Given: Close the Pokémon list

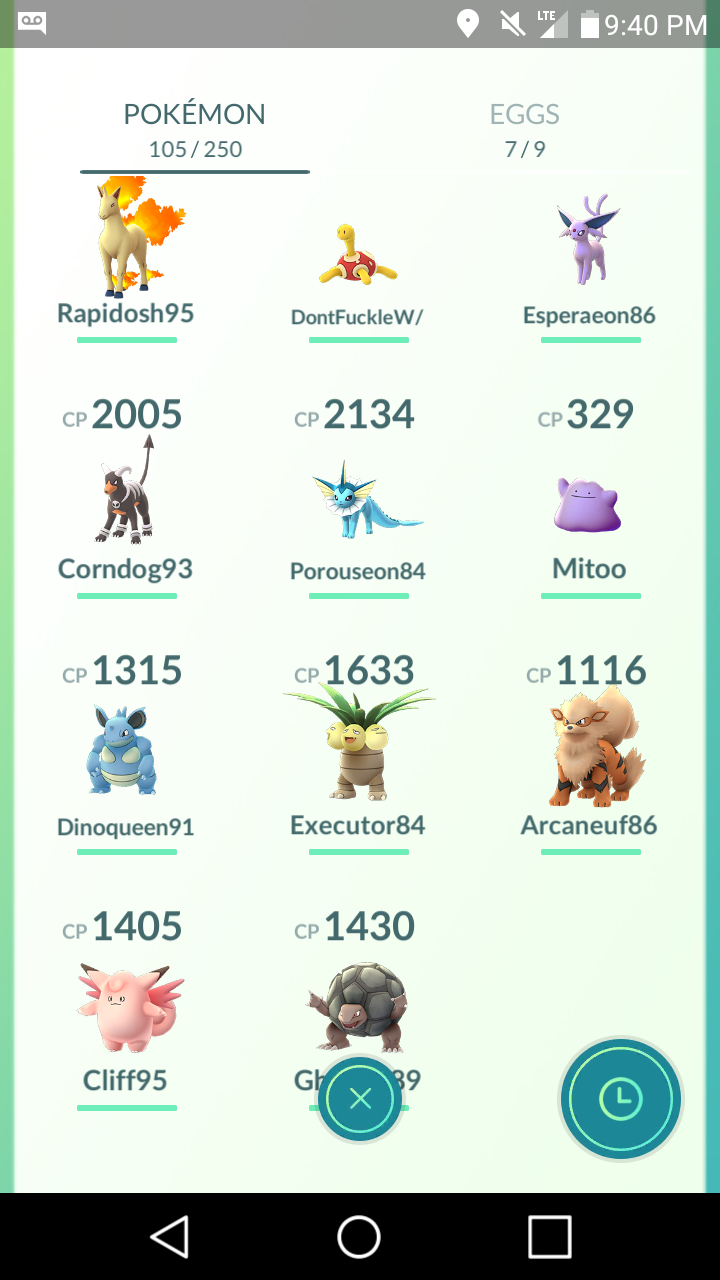Looking at the screenshot, I should tap(360, 1099).
